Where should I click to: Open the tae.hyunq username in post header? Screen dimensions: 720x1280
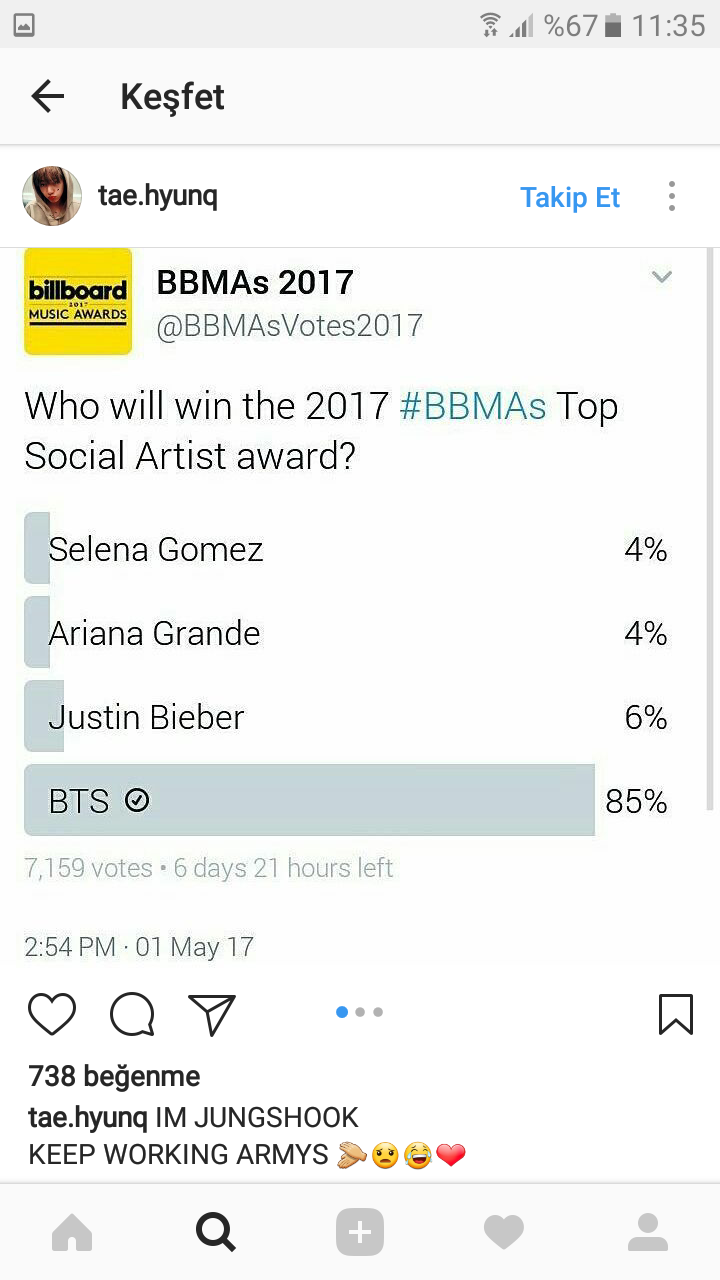pos(157,196)
